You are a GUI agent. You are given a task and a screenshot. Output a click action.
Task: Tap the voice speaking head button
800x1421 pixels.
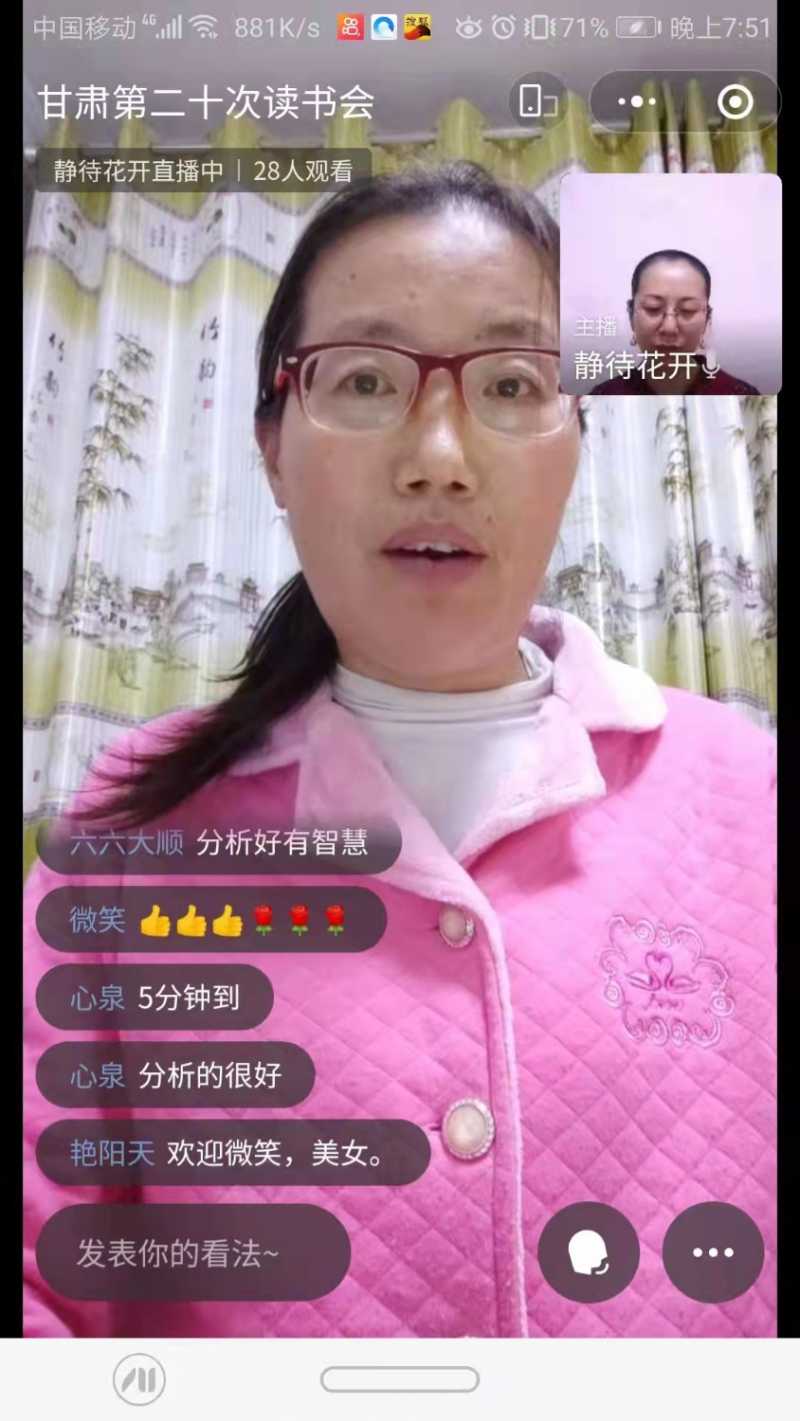pyautogui.click(x=588, y=1252)
